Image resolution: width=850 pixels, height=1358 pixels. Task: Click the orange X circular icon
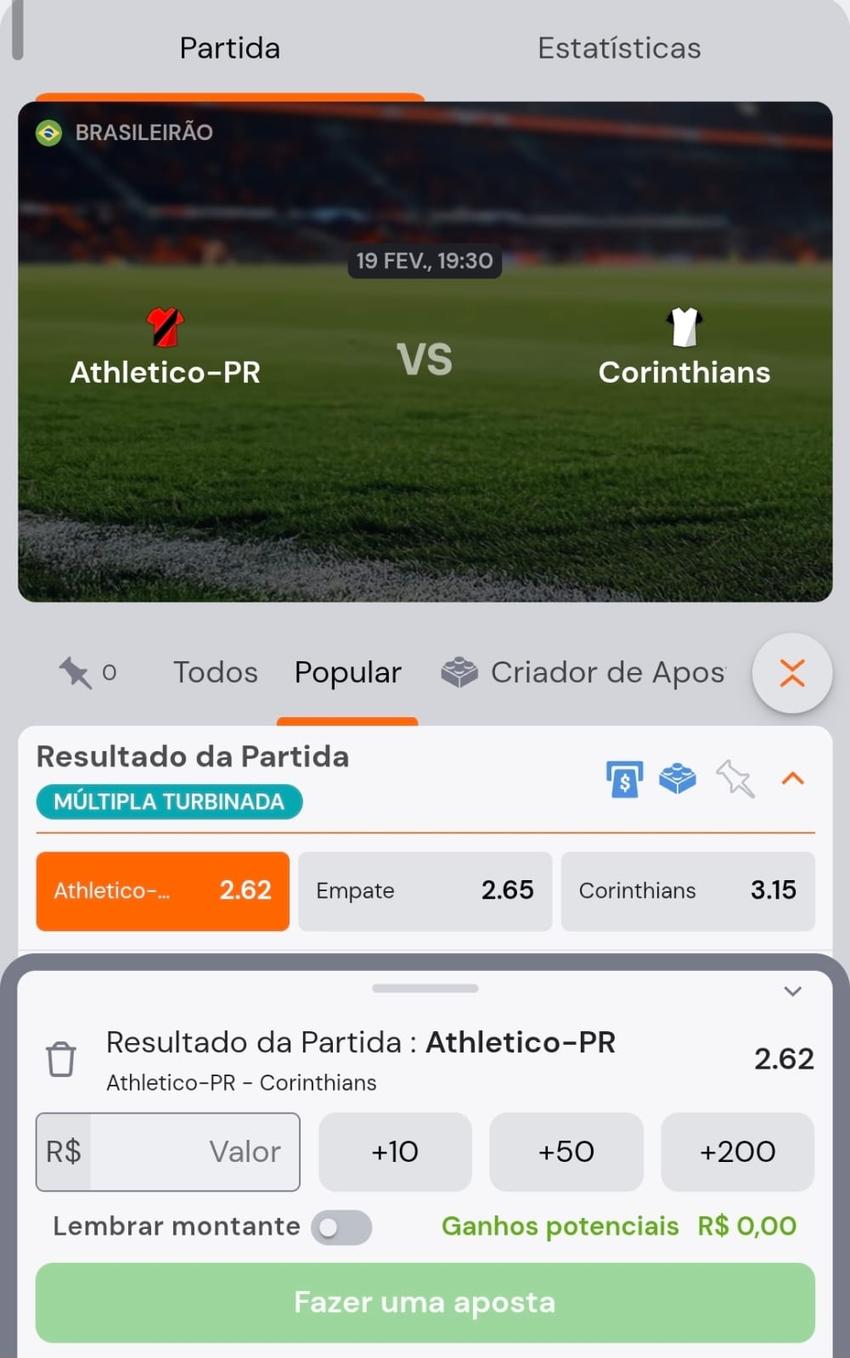click(x=791, y=673)
